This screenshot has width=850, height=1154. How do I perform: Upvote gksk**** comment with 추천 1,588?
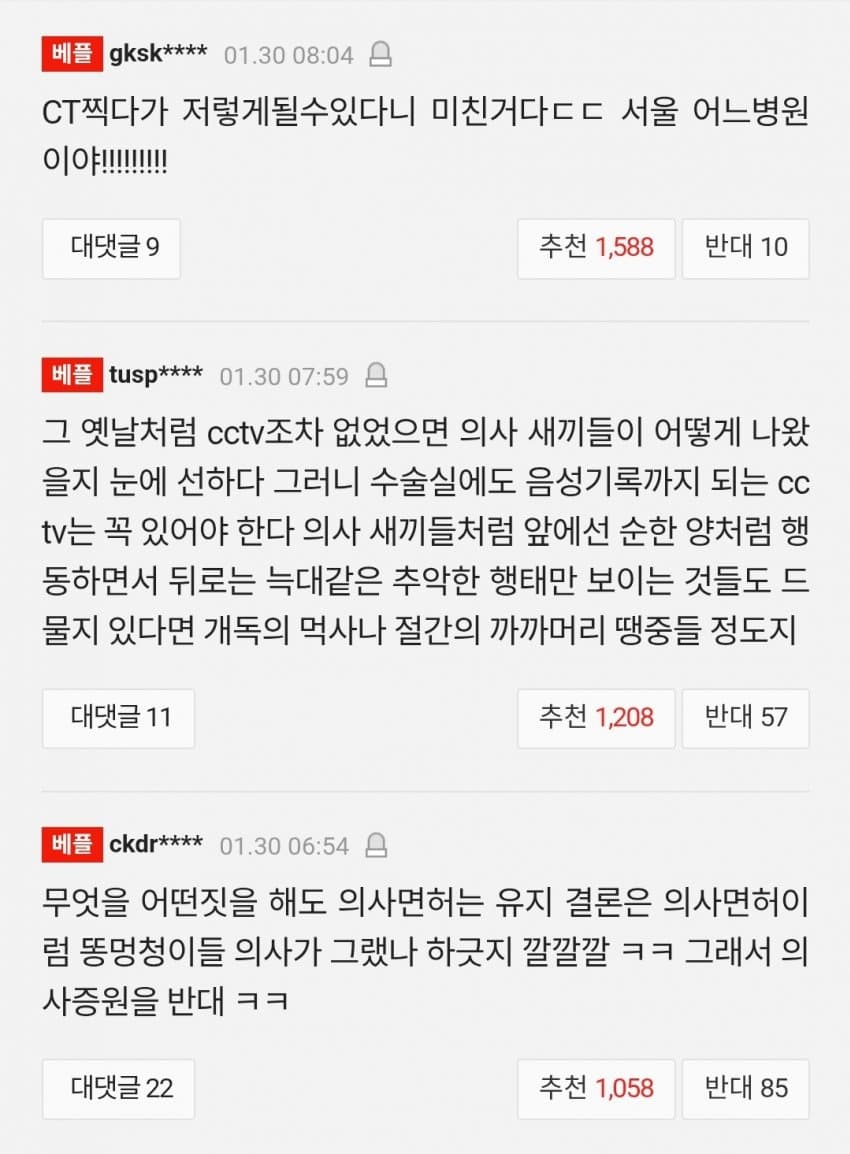click(596, 248)
